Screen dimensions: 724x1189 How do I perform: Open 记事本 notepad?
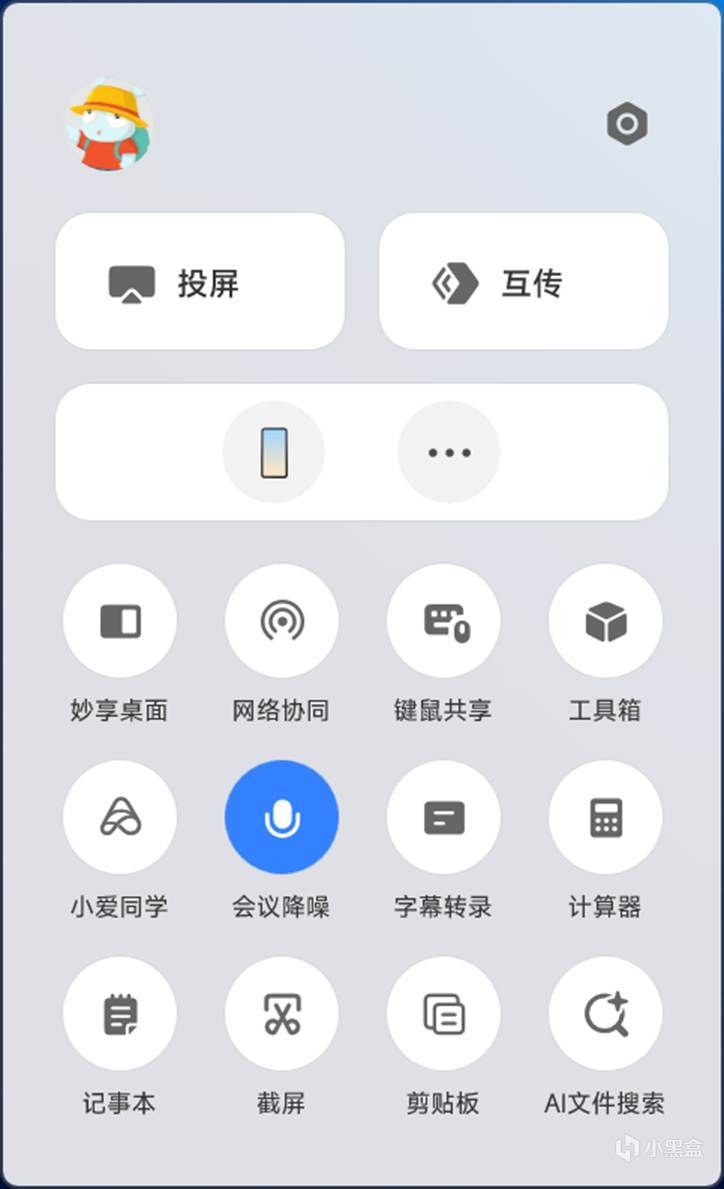pyautogui.click(x=120, y=1013)
